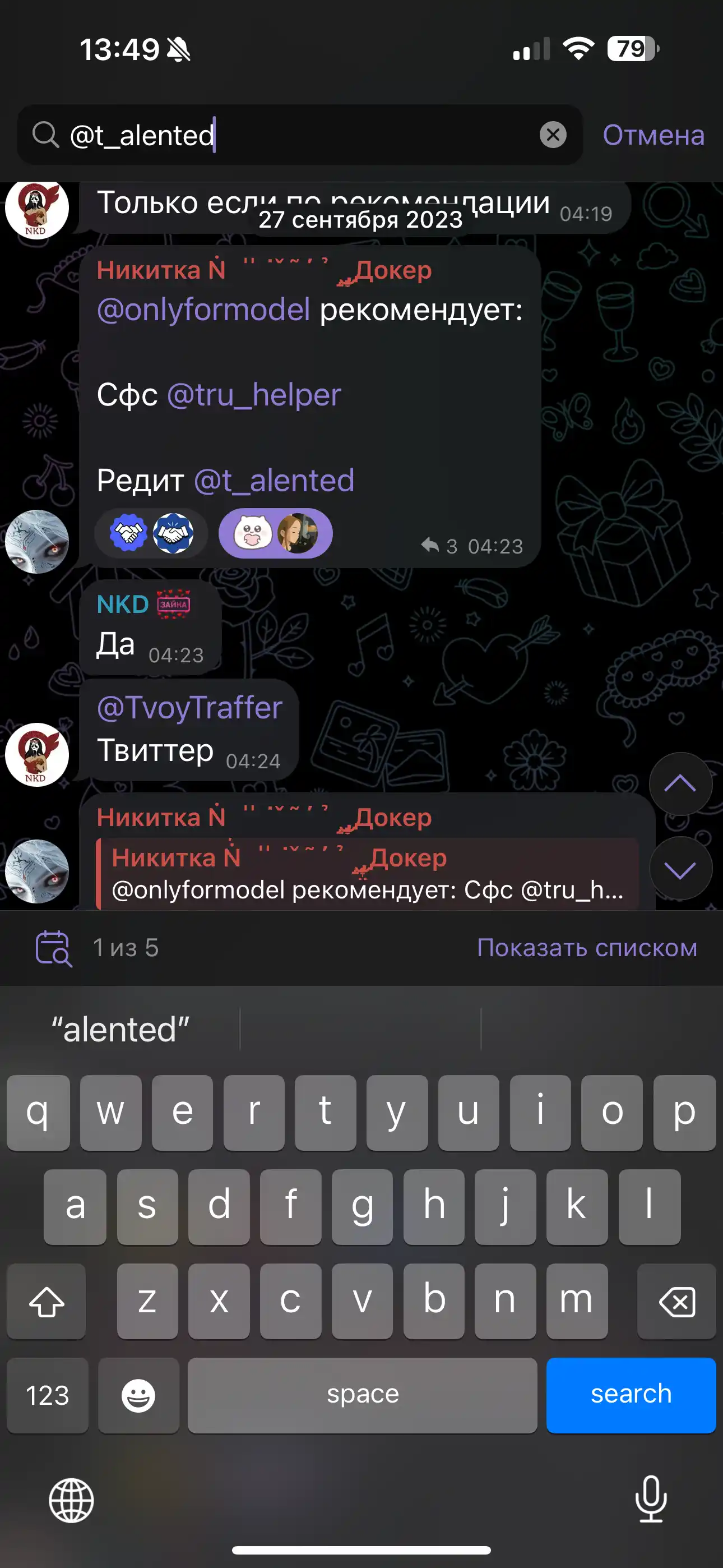Switch keyboard language with globe icon
This screenshot has height=1568, width=723.
[71, 1501]
